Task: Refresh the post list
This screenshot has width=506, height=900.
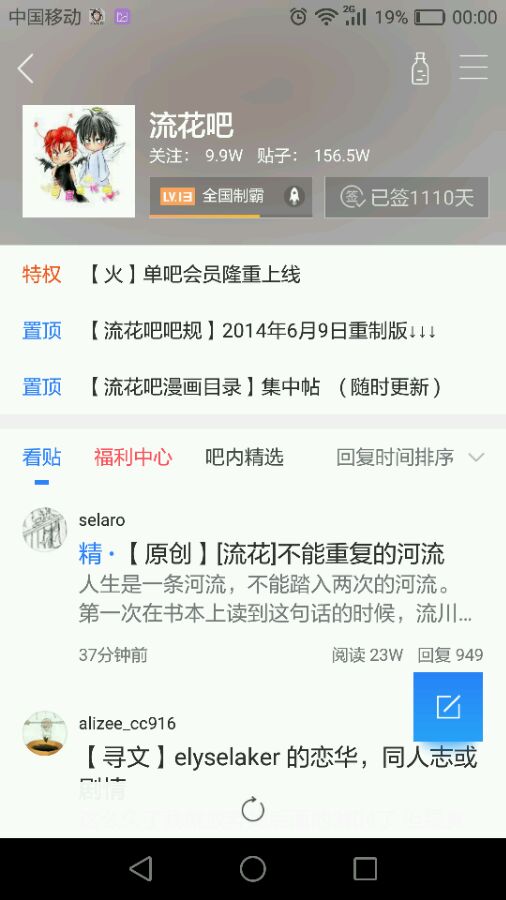Action: tap(253, 810)
